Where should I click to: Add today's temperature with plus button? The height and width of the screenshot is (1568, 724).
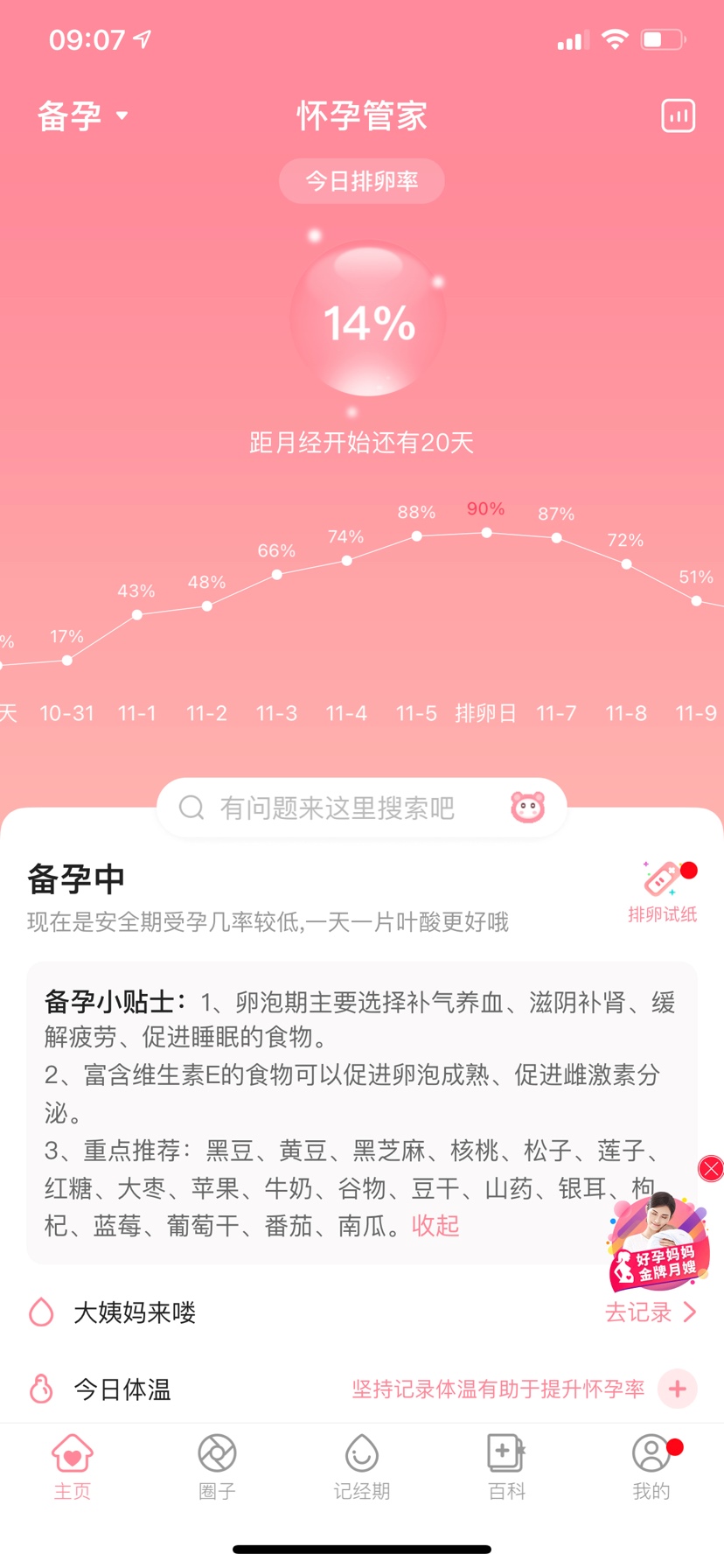[678, 1389]
